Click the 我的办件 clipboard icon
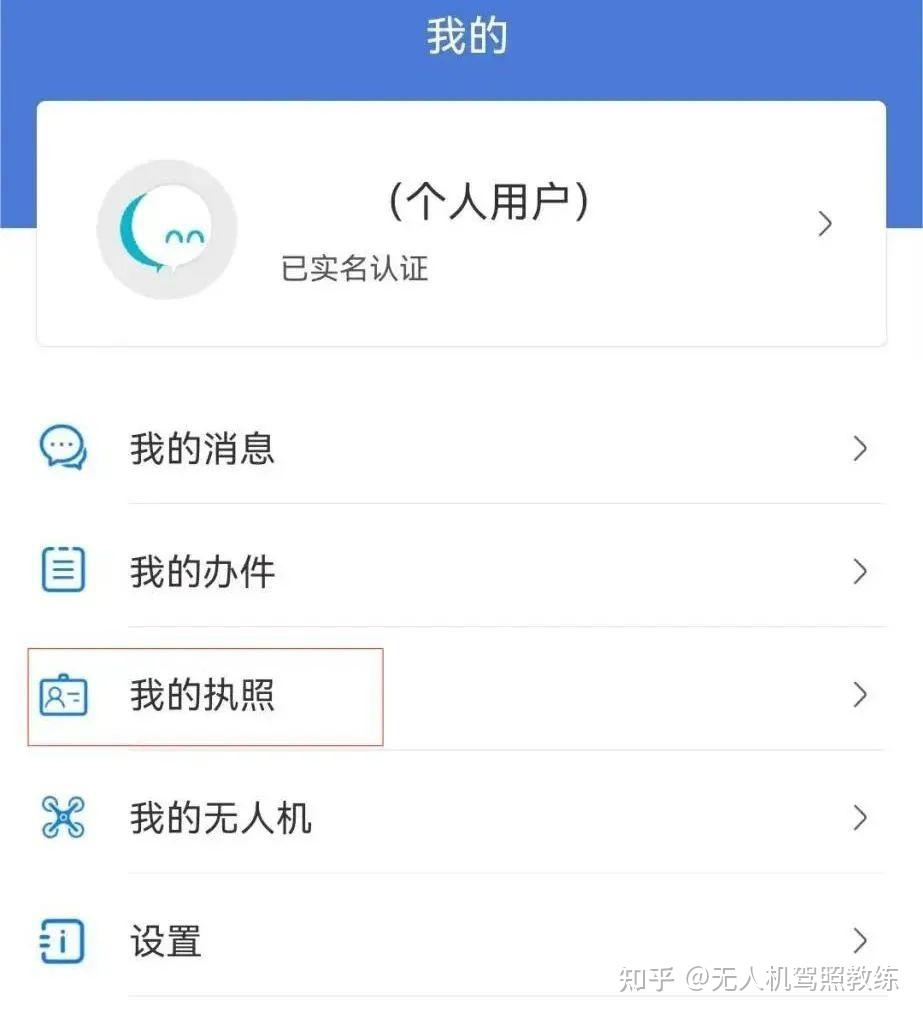This screenshot has width=923, height=1017. [62, 570]
